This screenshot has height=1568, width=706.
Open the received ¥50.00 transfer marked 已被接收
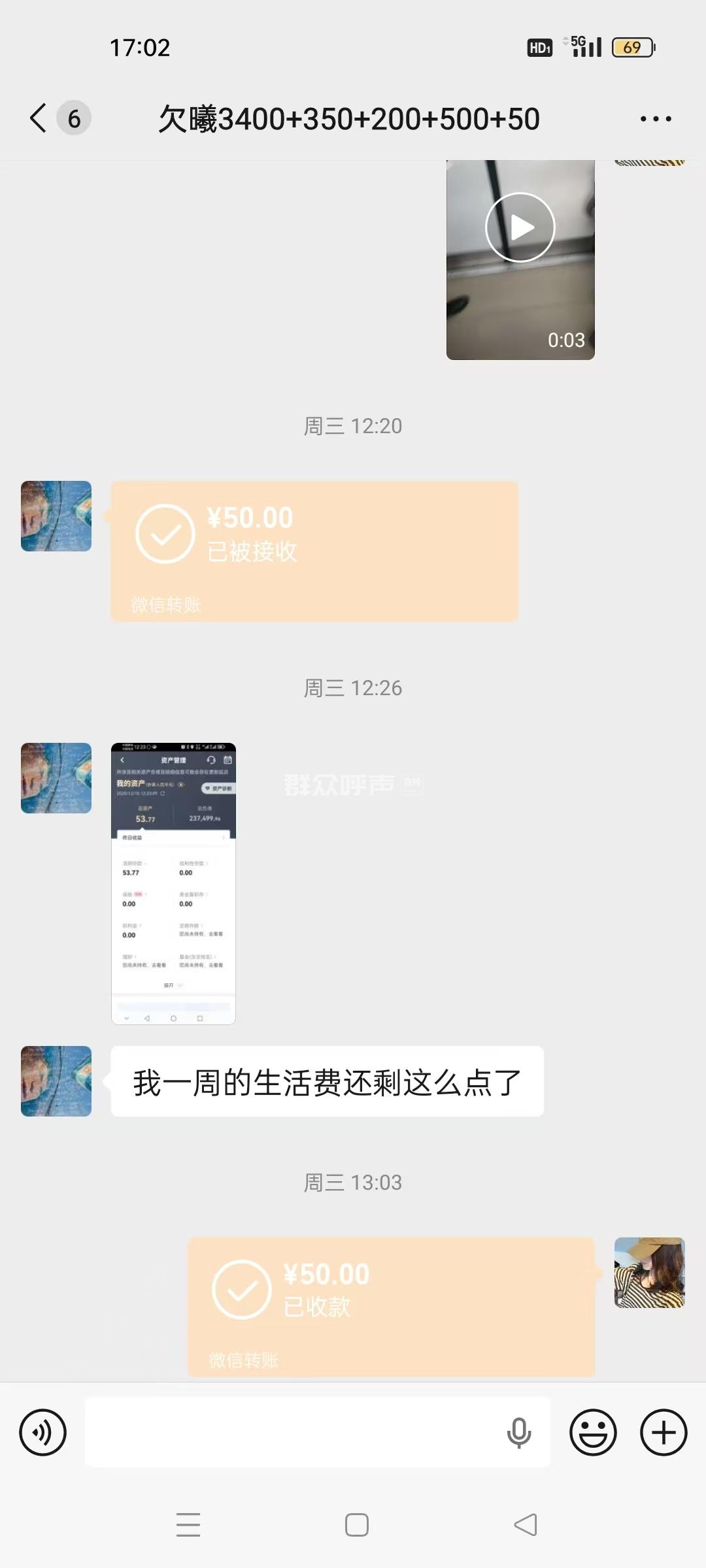[x=314, y=551]
